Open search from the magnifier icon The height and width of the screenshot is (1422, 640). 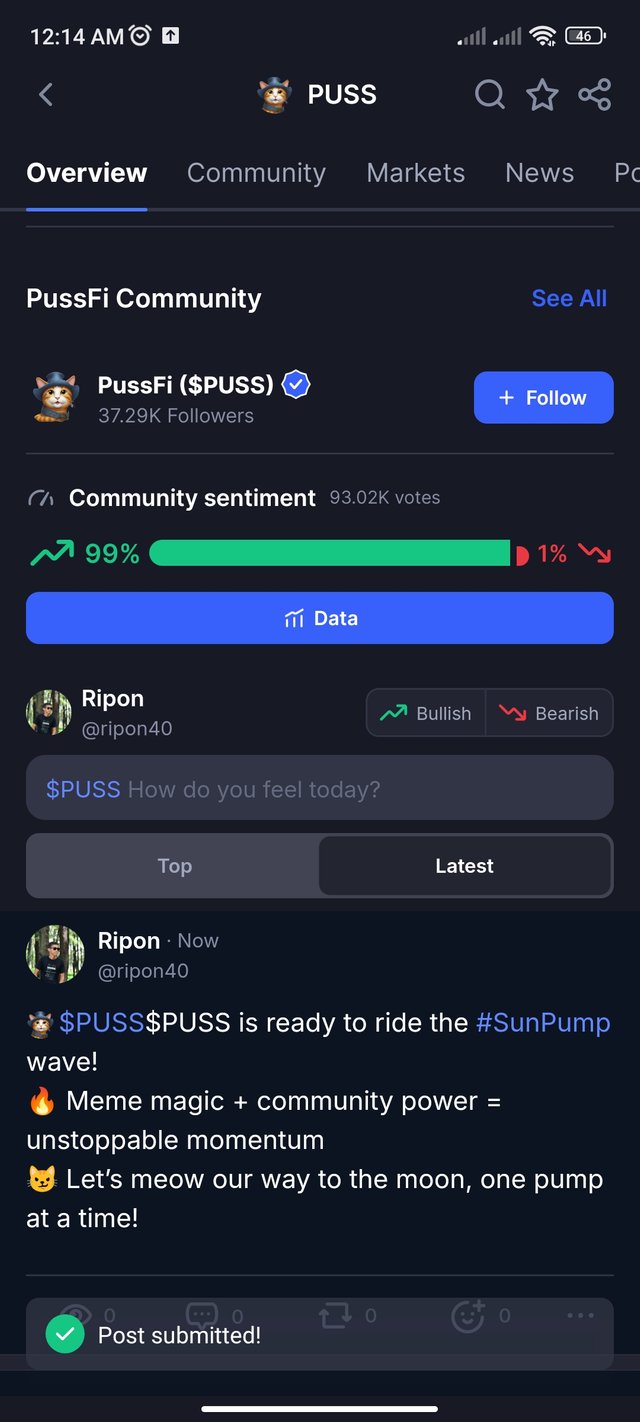(489, 95)
